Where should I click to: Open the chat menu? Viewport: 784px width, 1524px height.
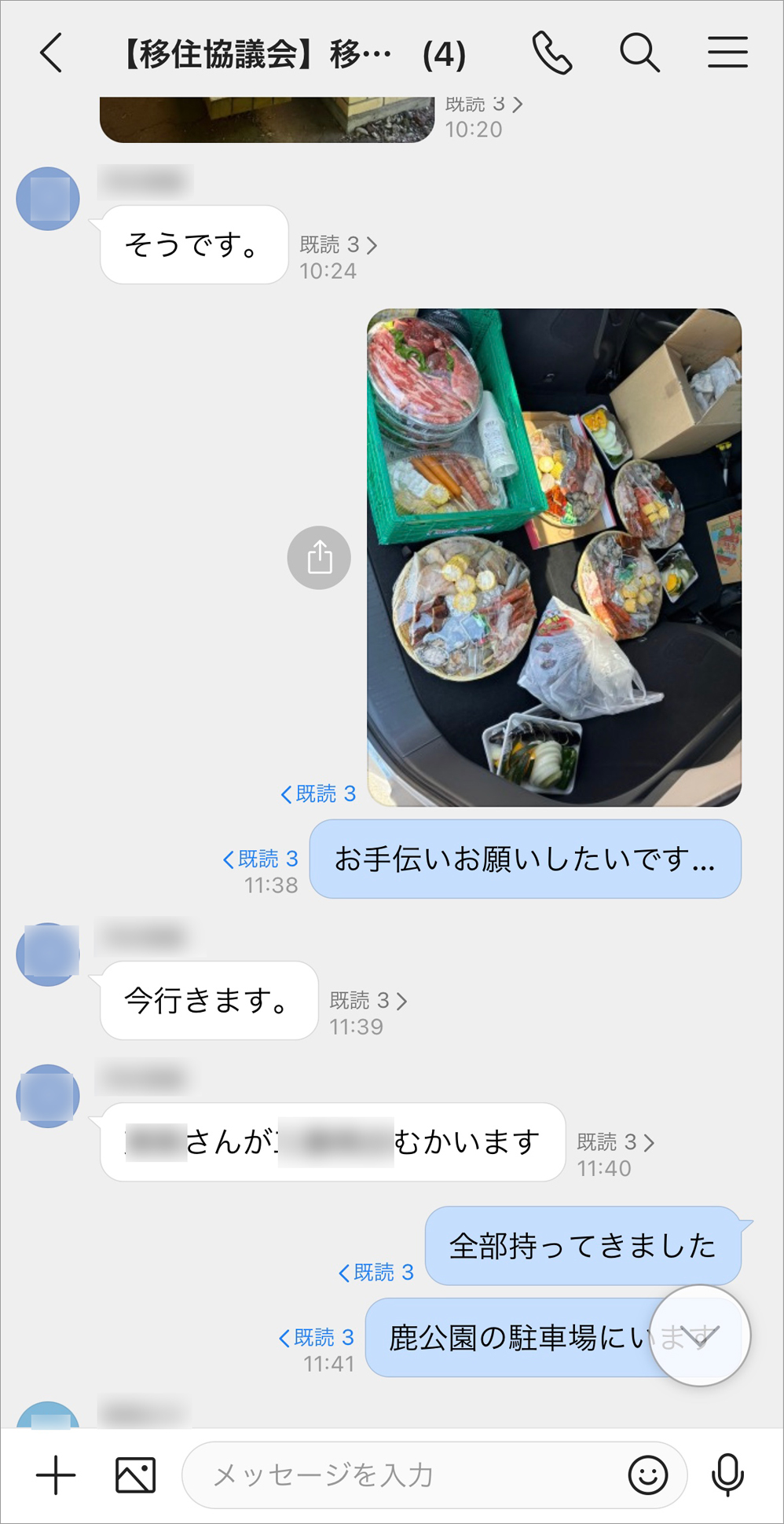tap(727, 53)
